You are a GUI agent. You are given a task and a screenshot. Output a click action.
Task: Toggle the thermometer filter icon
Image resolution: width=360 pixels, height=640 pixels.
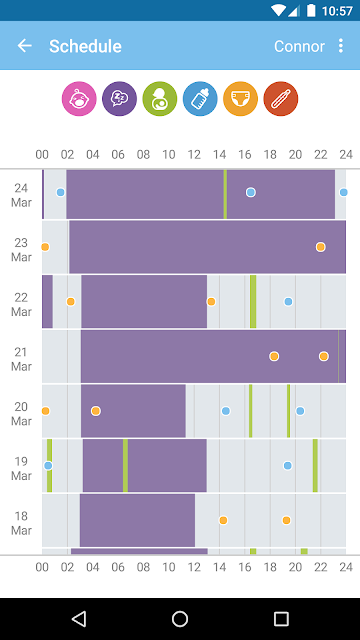tap(281, 99)
